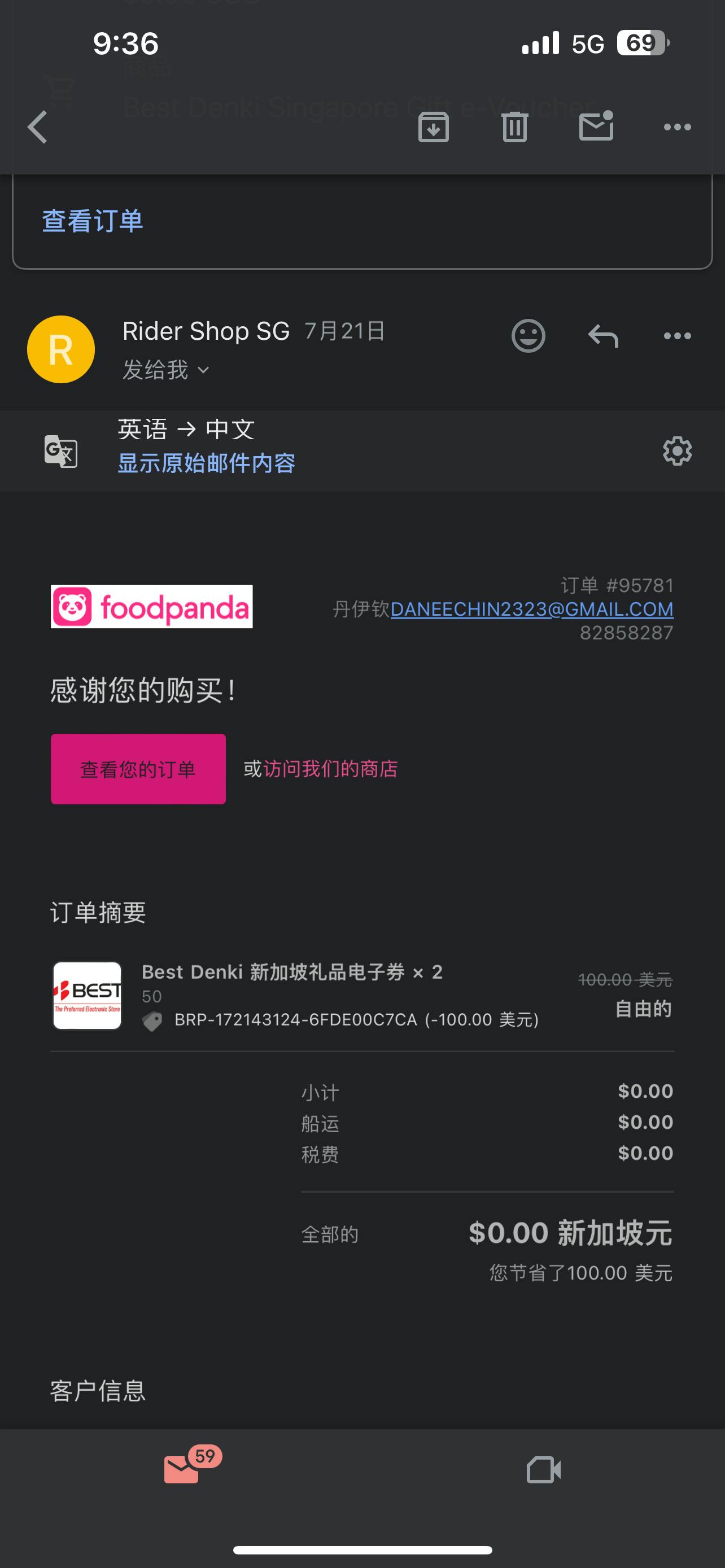Viewport: 725px width, 1568px height.
Task: Tap the blue 查看订单 link
Action: [x=93, y=221]
